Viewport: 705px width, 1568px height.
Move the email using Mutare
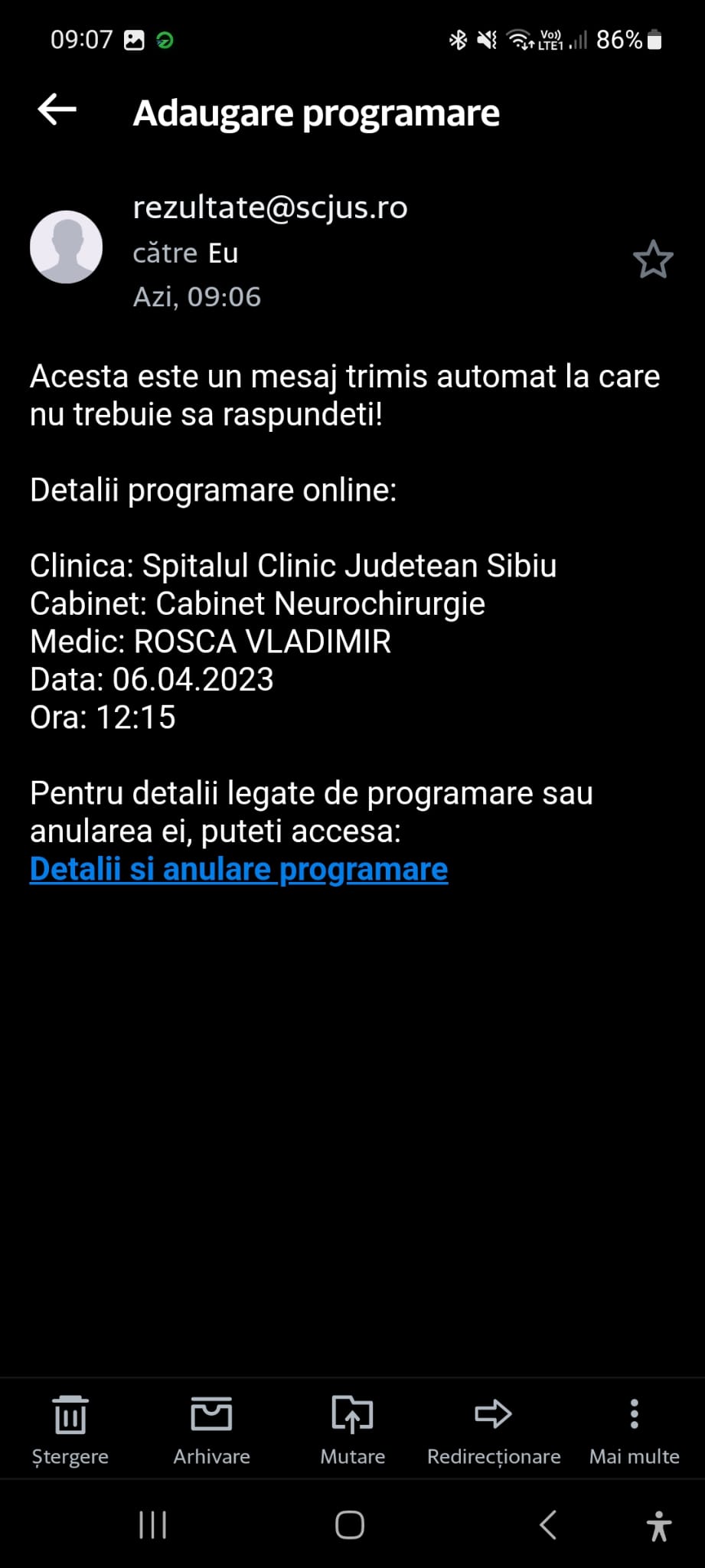pyautogui.click(x=352, y=1429)
